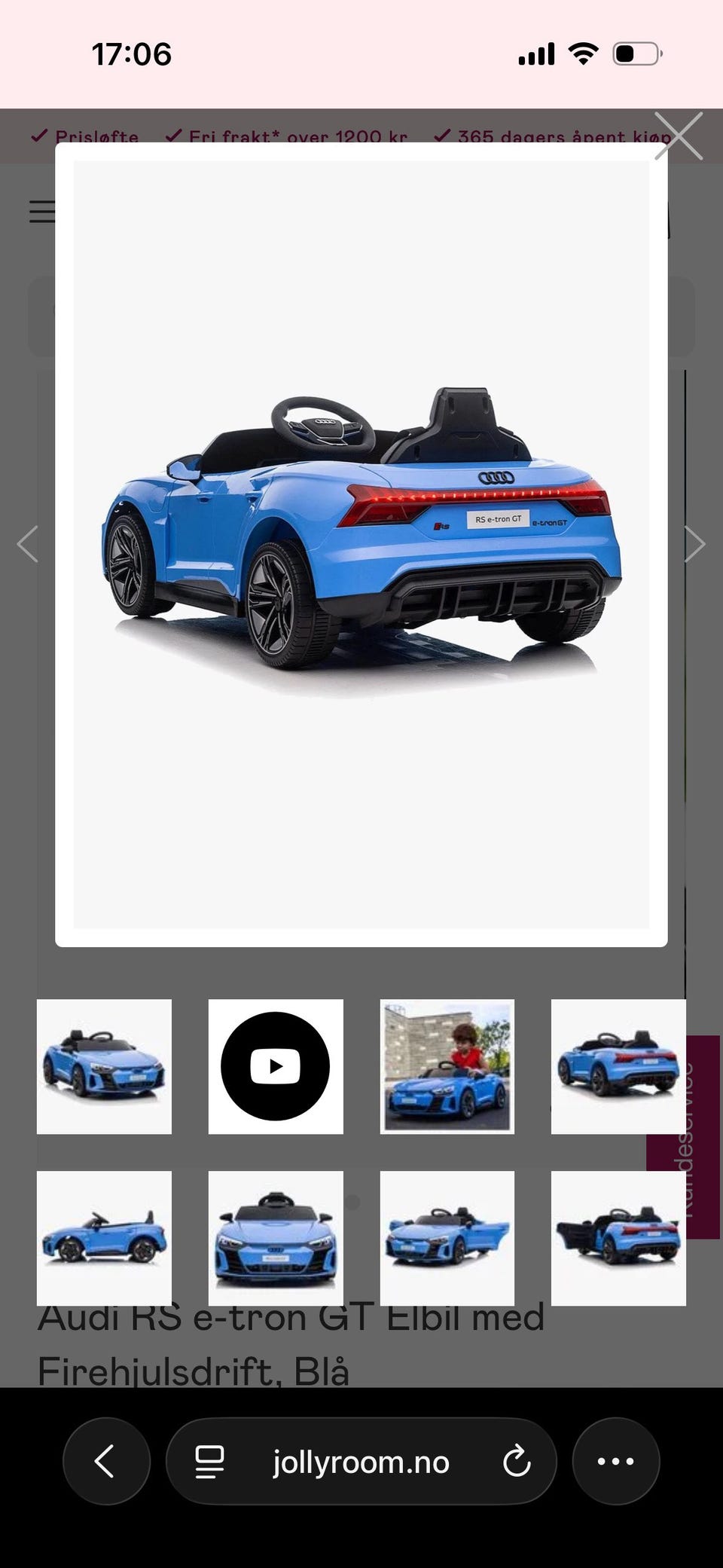Select thumbnail of child driving the car
This screenshot has width=723, height=1568.
pos(447,1066)
